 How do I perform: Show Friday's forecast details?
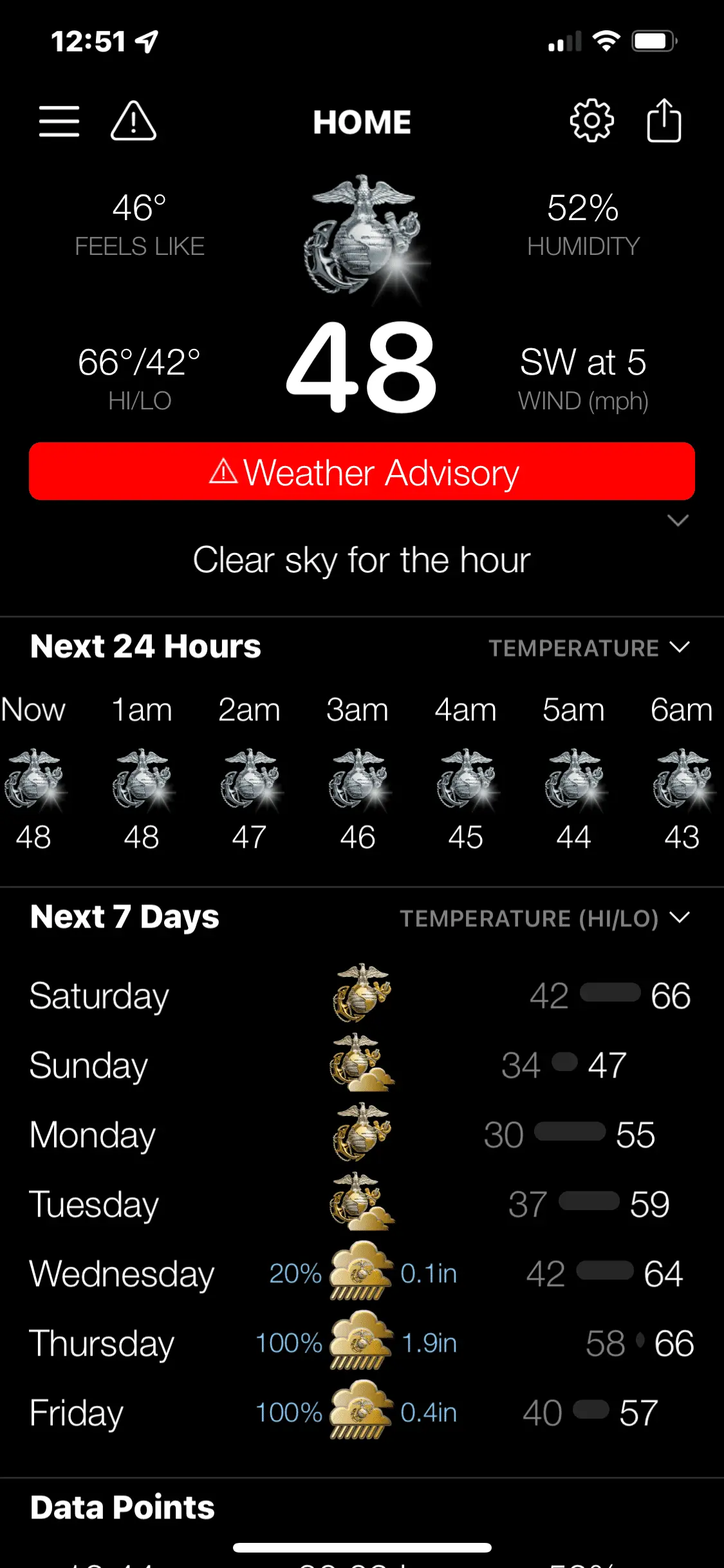[360, 1412]
